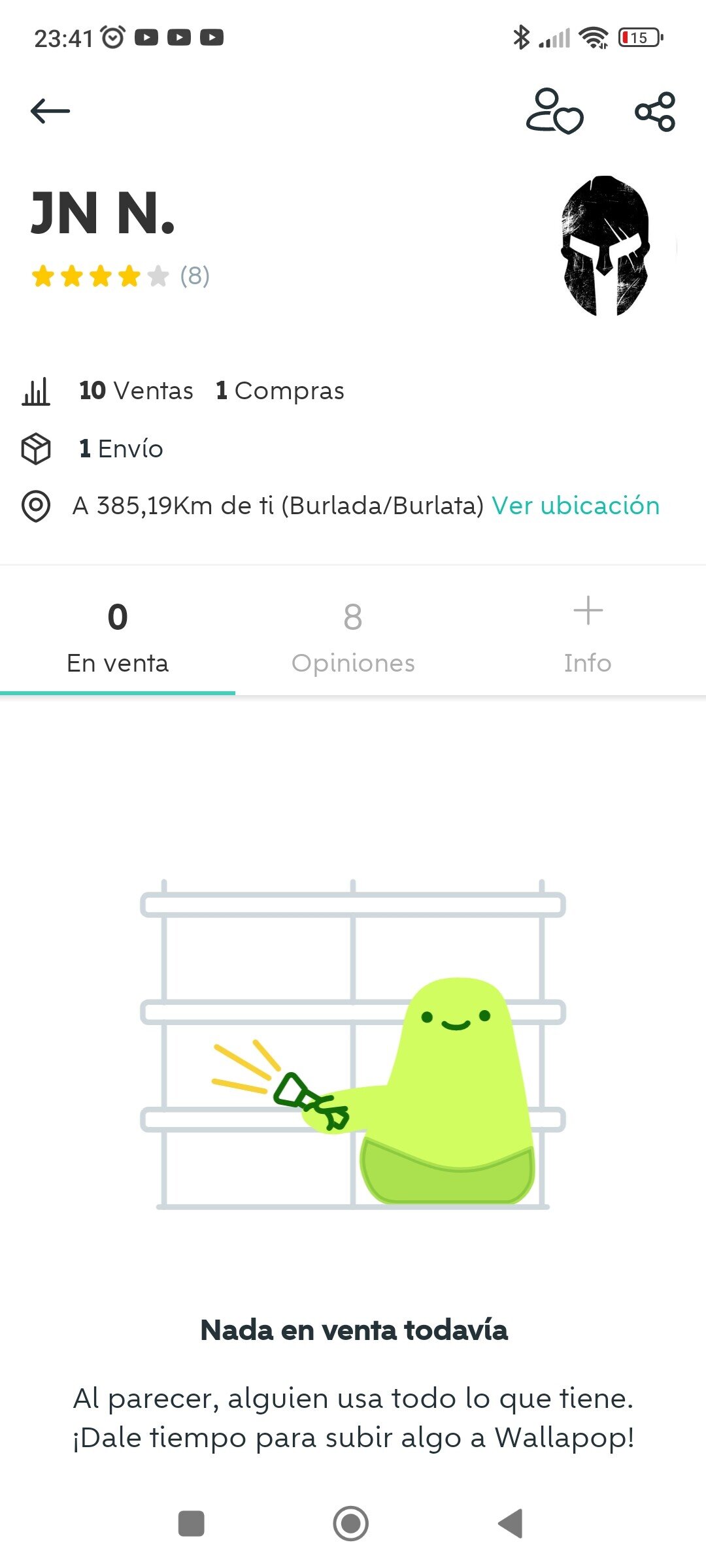Add JN N. to favorite users
The height and width of the screenshot is (1568, 706).
coord(554,112)
